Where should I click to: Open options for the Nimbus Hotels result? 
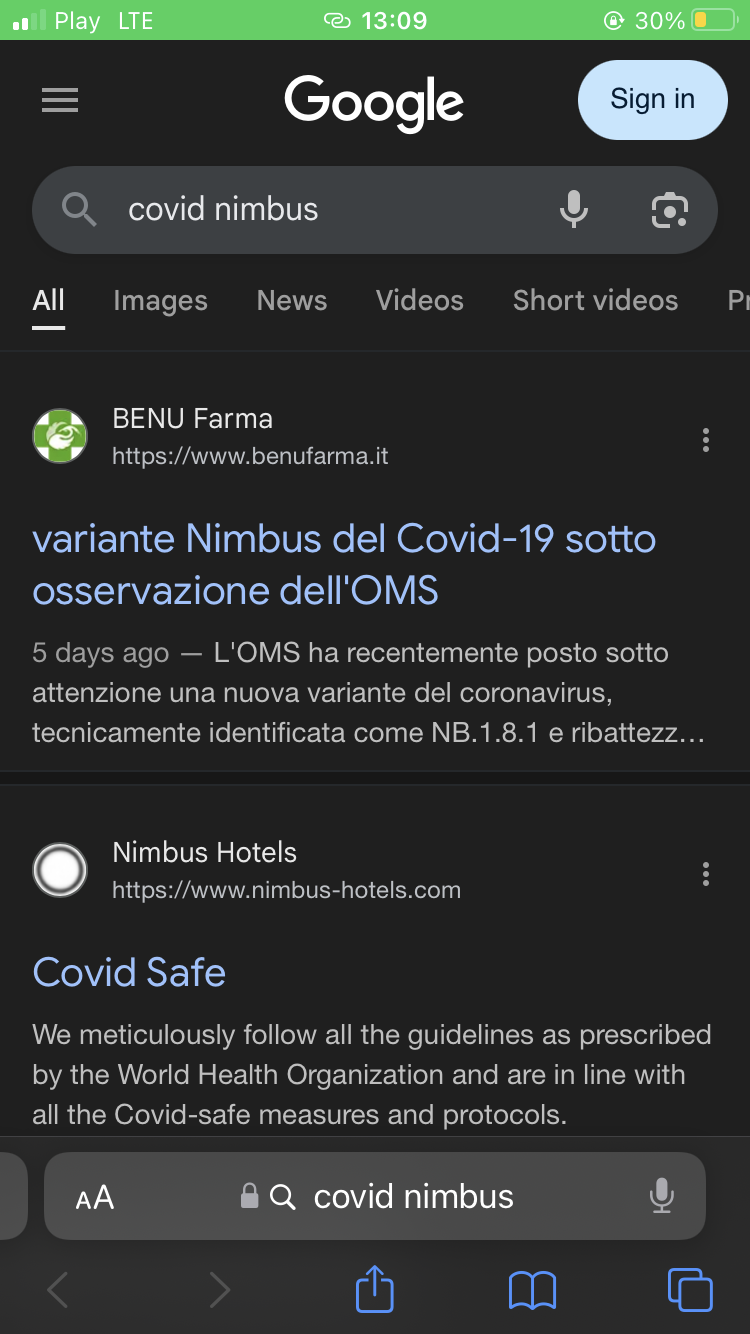point(706,874)
